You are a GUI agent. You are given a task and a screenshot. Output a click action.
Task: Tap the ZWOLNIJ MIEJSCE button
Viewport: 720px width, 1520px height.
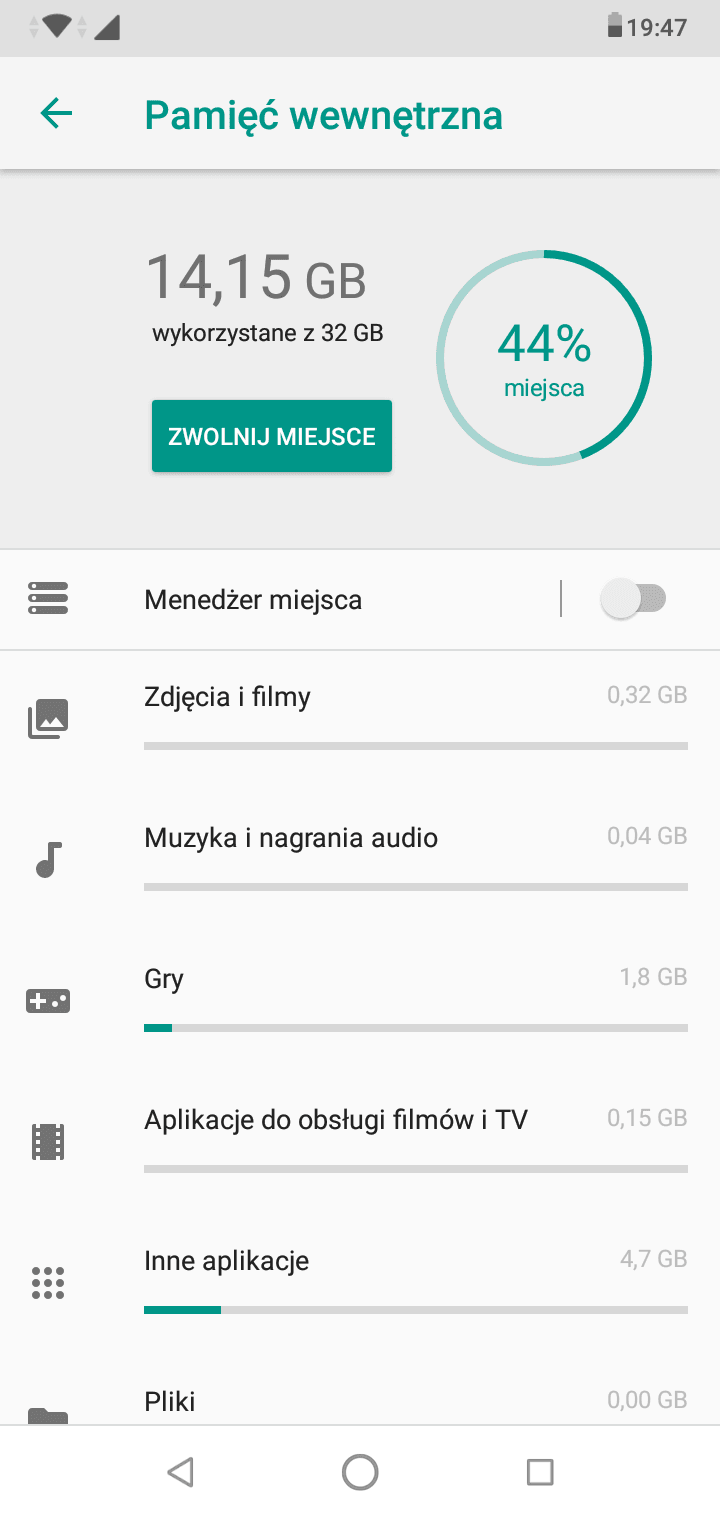click(272, 436)
